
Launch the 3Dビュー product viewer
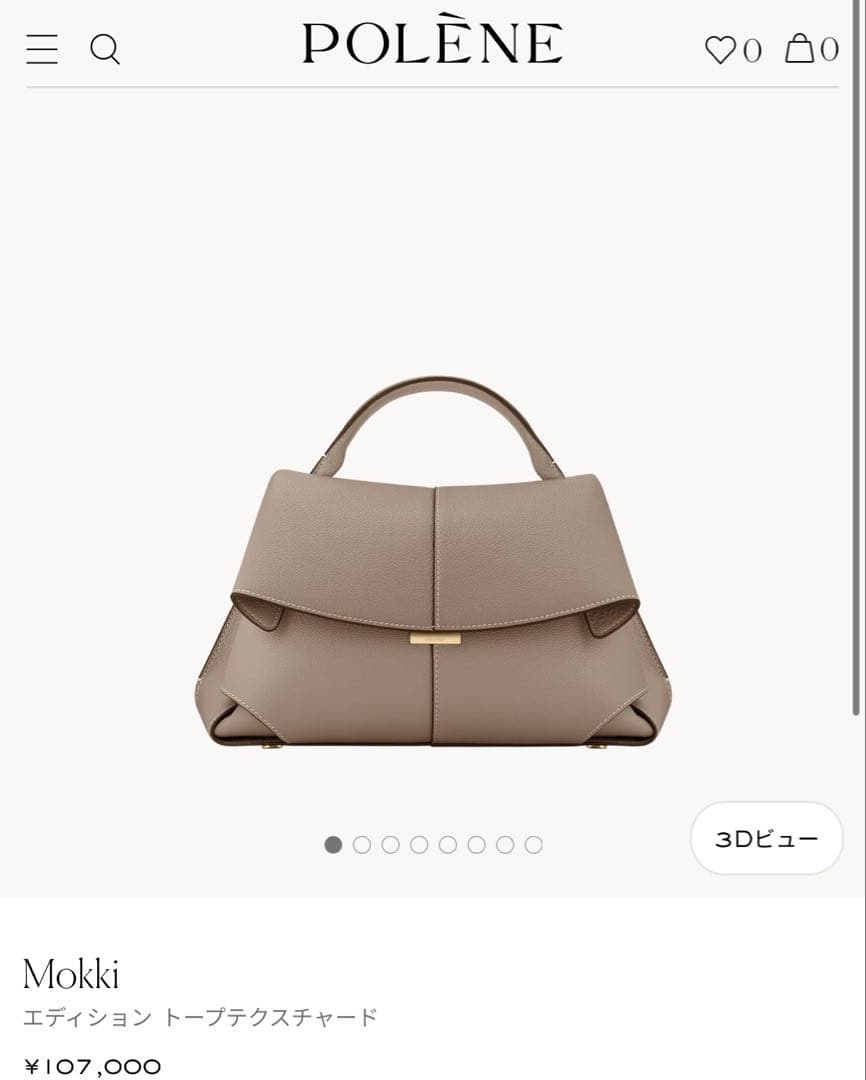coord(766,839)
